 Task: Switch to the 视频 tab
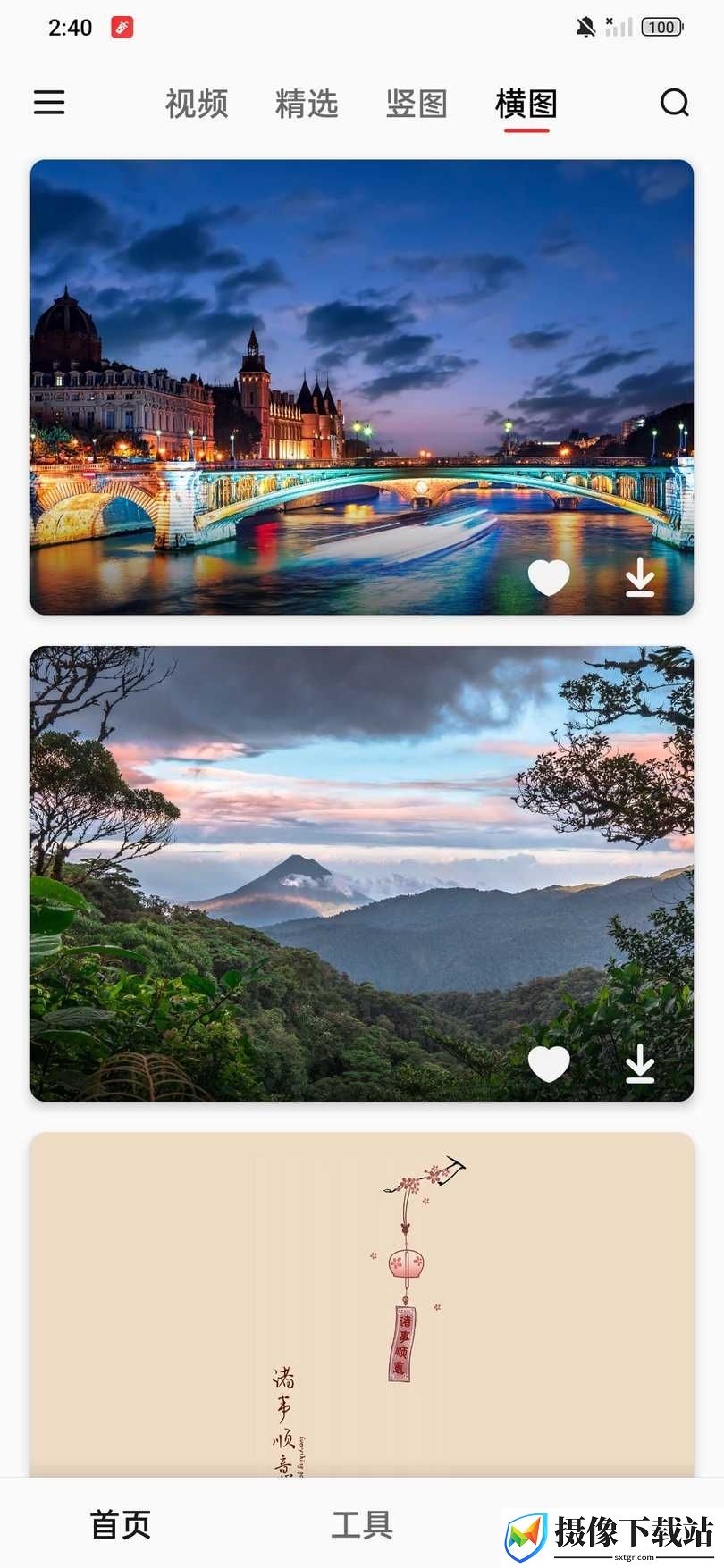coord(197,104)
